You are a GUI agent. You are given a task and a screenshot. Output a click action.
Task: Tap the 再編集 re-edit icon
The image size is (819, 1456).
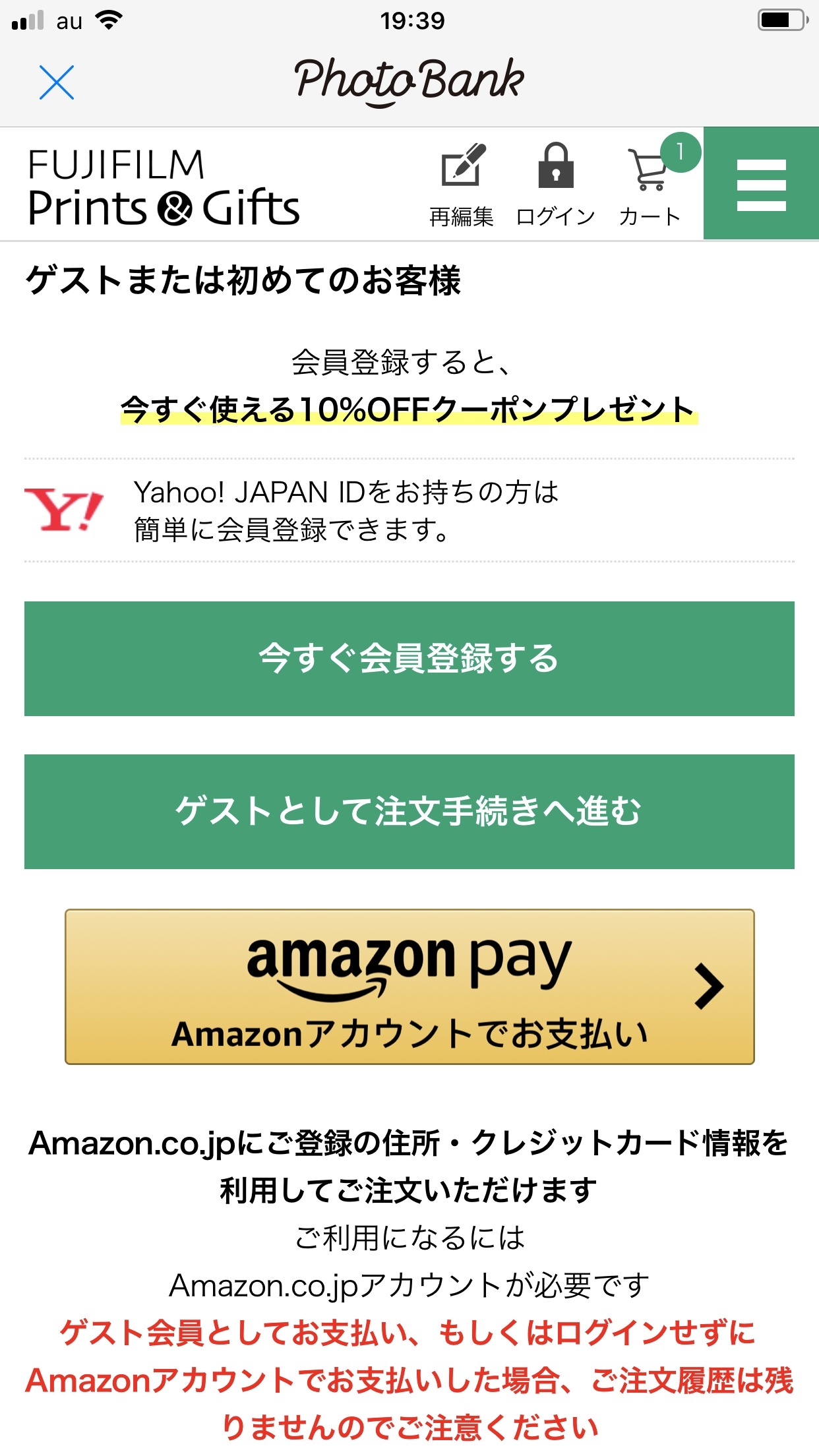(x=462, y=183)
